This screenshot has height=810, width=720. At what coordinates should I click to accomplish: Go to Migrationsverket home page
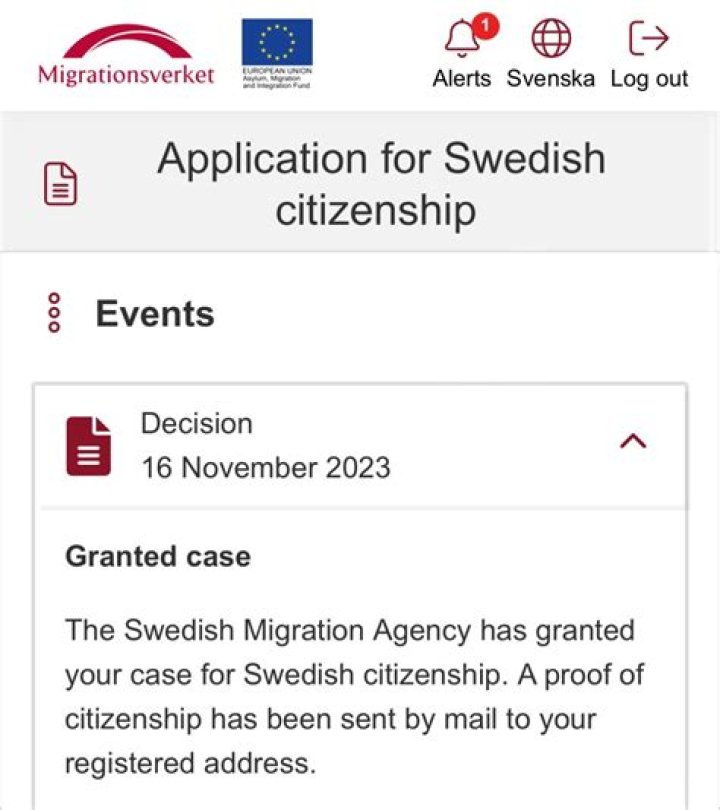tap(126, 55)
